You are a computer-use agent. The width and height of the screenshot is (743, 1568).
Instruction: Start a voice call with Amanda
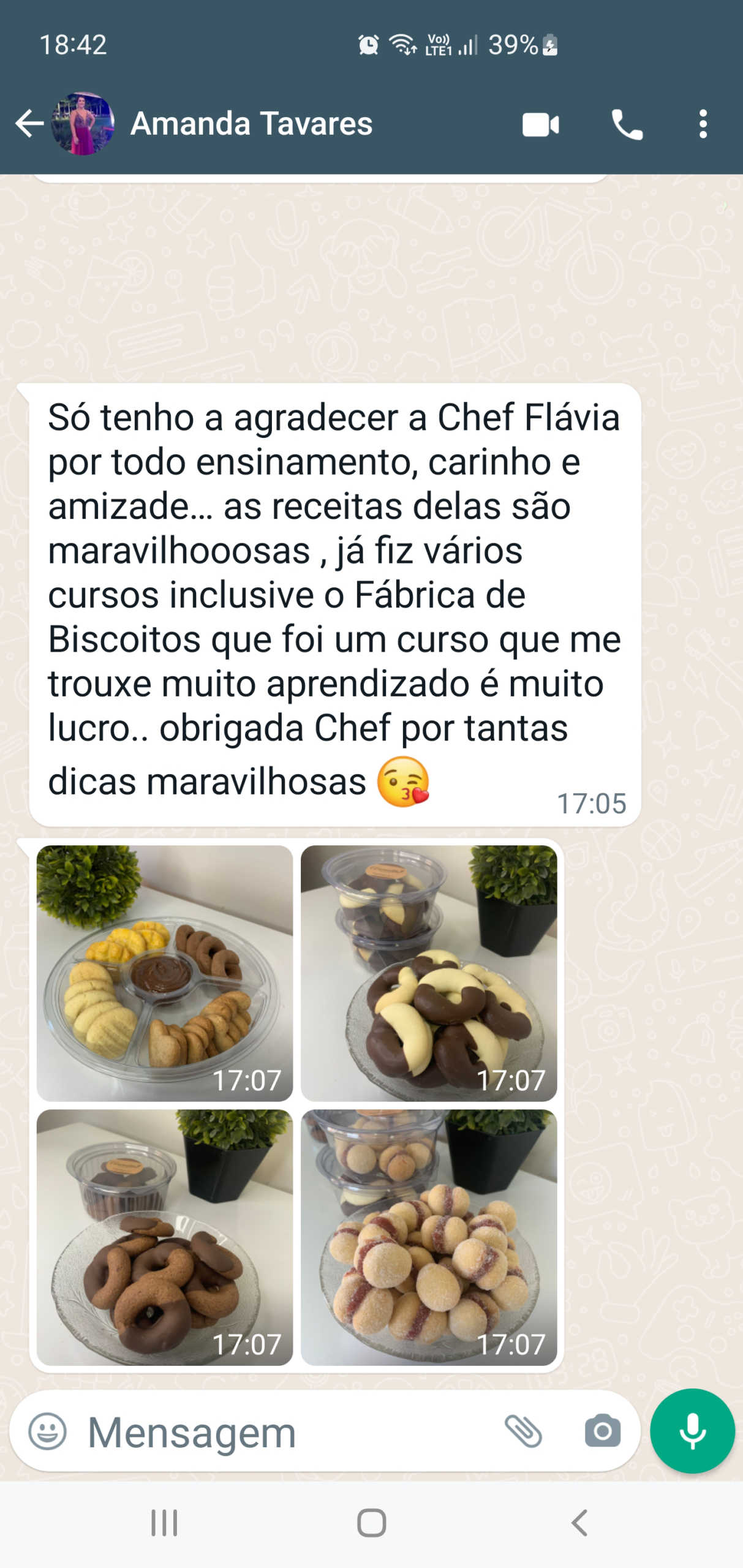[627, 125]
